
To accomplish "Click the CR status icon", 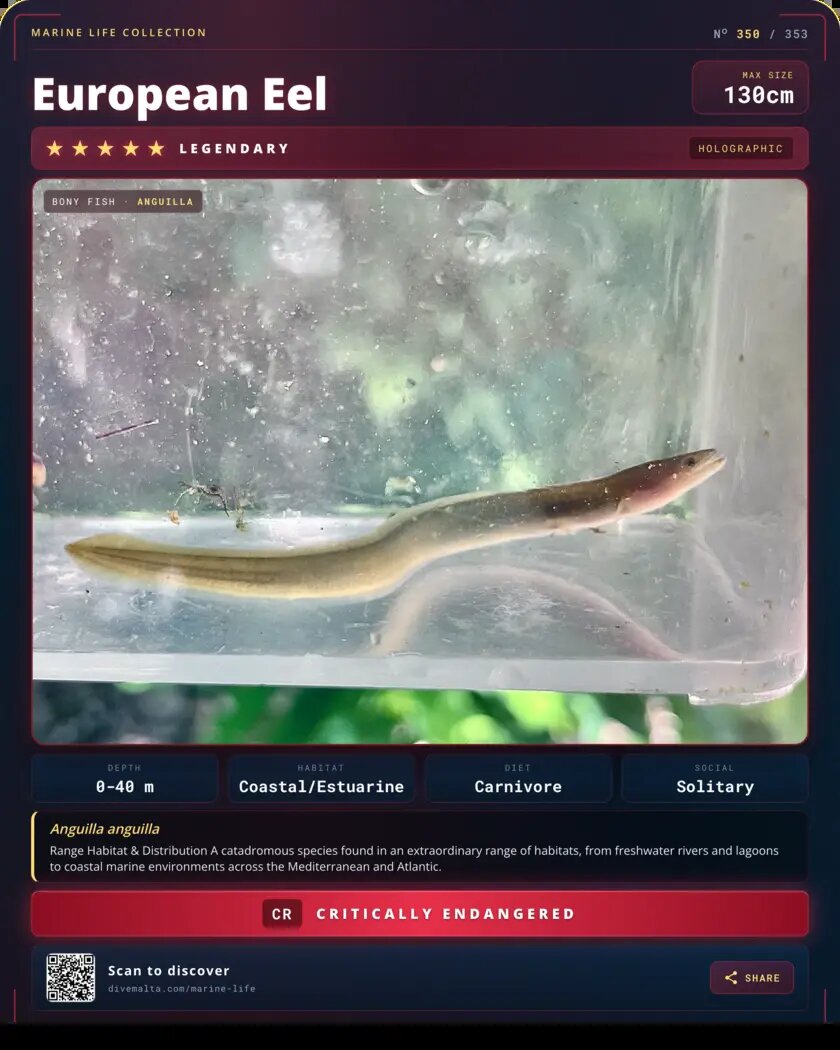I will [281, 913].
